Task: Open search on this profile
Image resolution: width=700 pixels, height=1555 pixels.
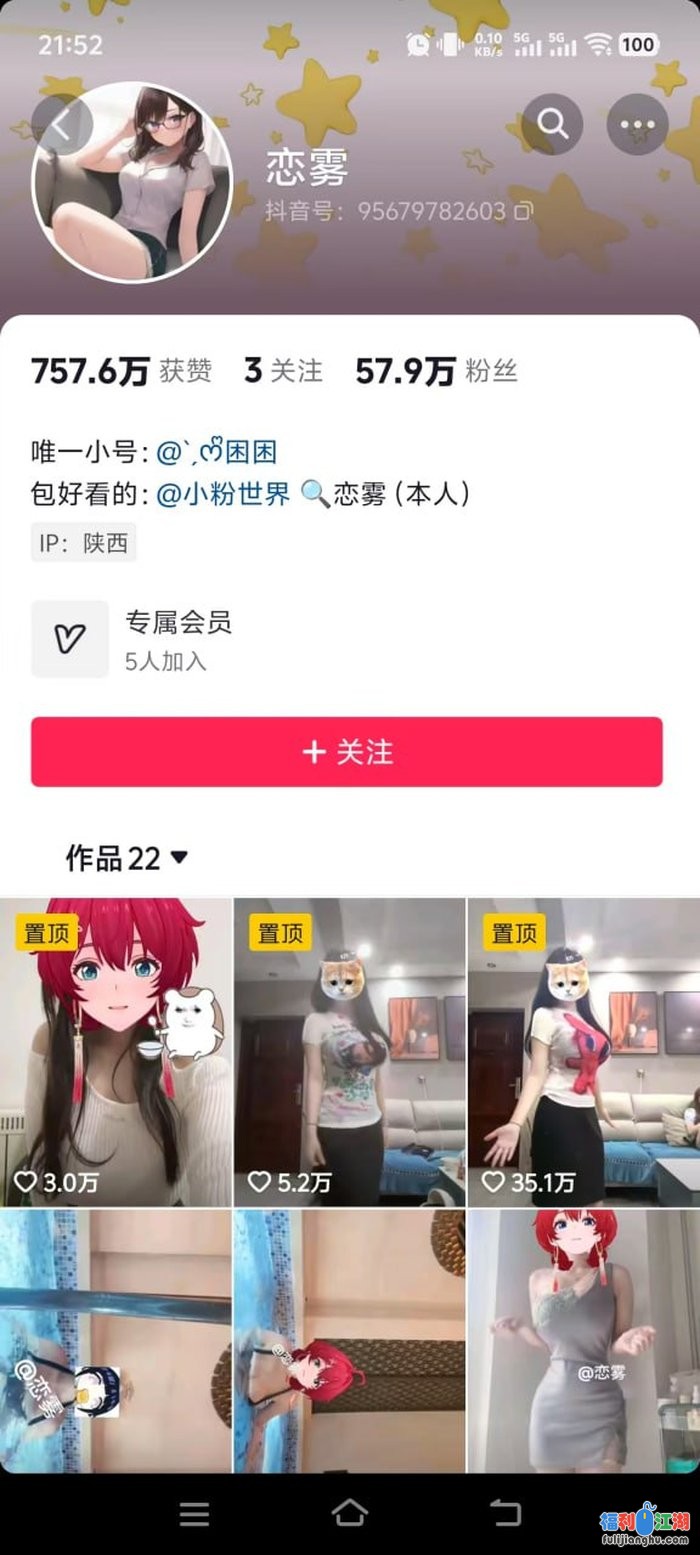Action: [x=552, y=124]
